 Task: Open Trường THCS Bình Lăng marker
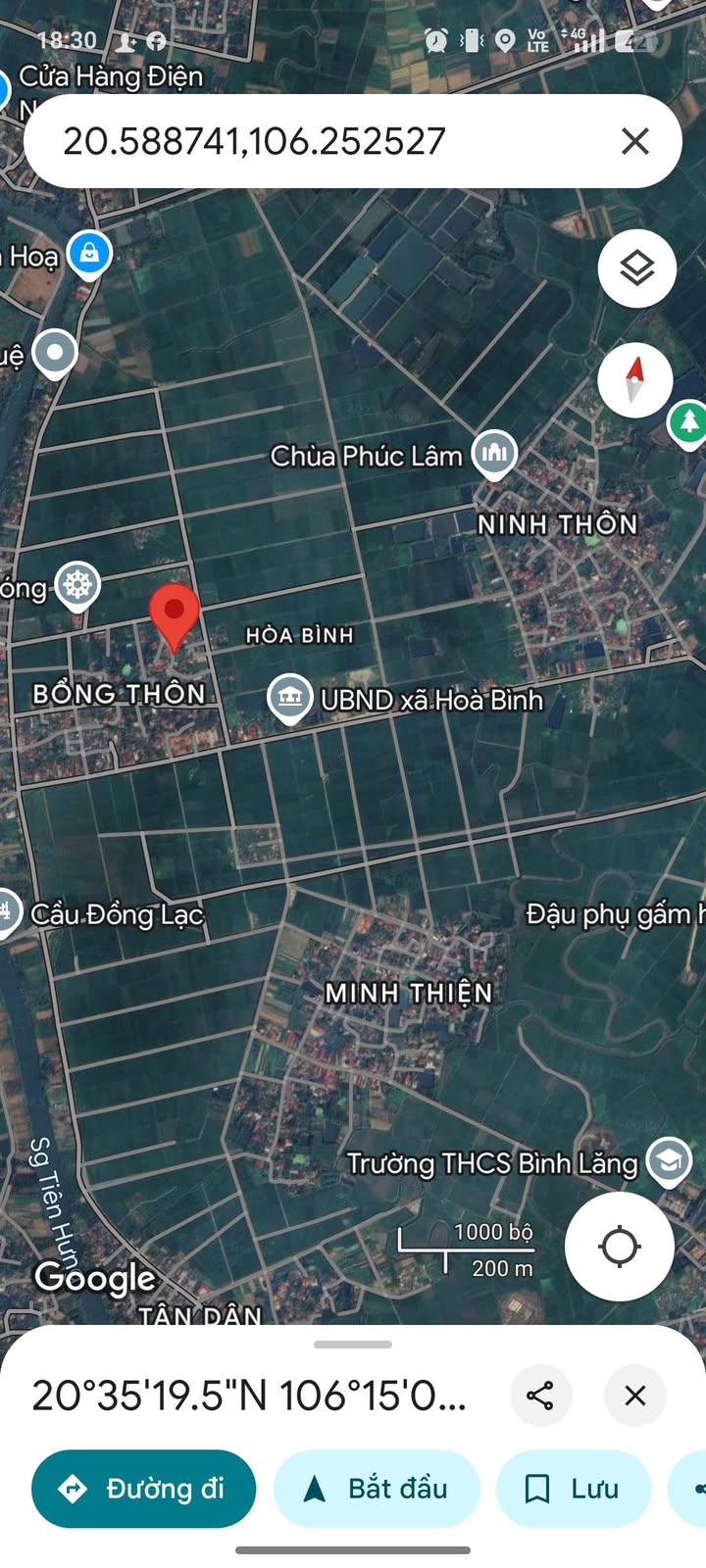click(669, 1162)
